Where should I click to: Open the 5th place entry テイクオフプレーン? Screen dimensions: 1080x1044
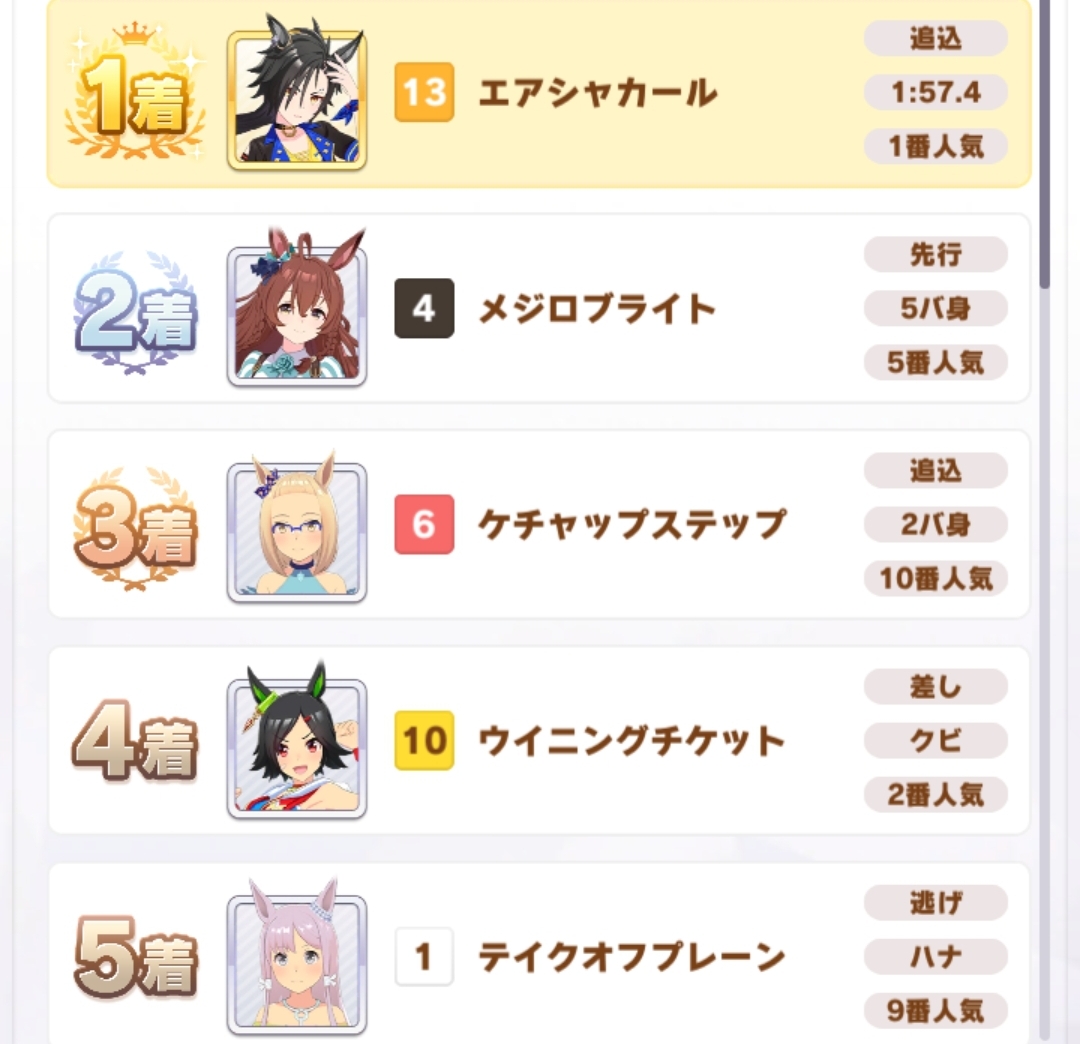(632, 957)
